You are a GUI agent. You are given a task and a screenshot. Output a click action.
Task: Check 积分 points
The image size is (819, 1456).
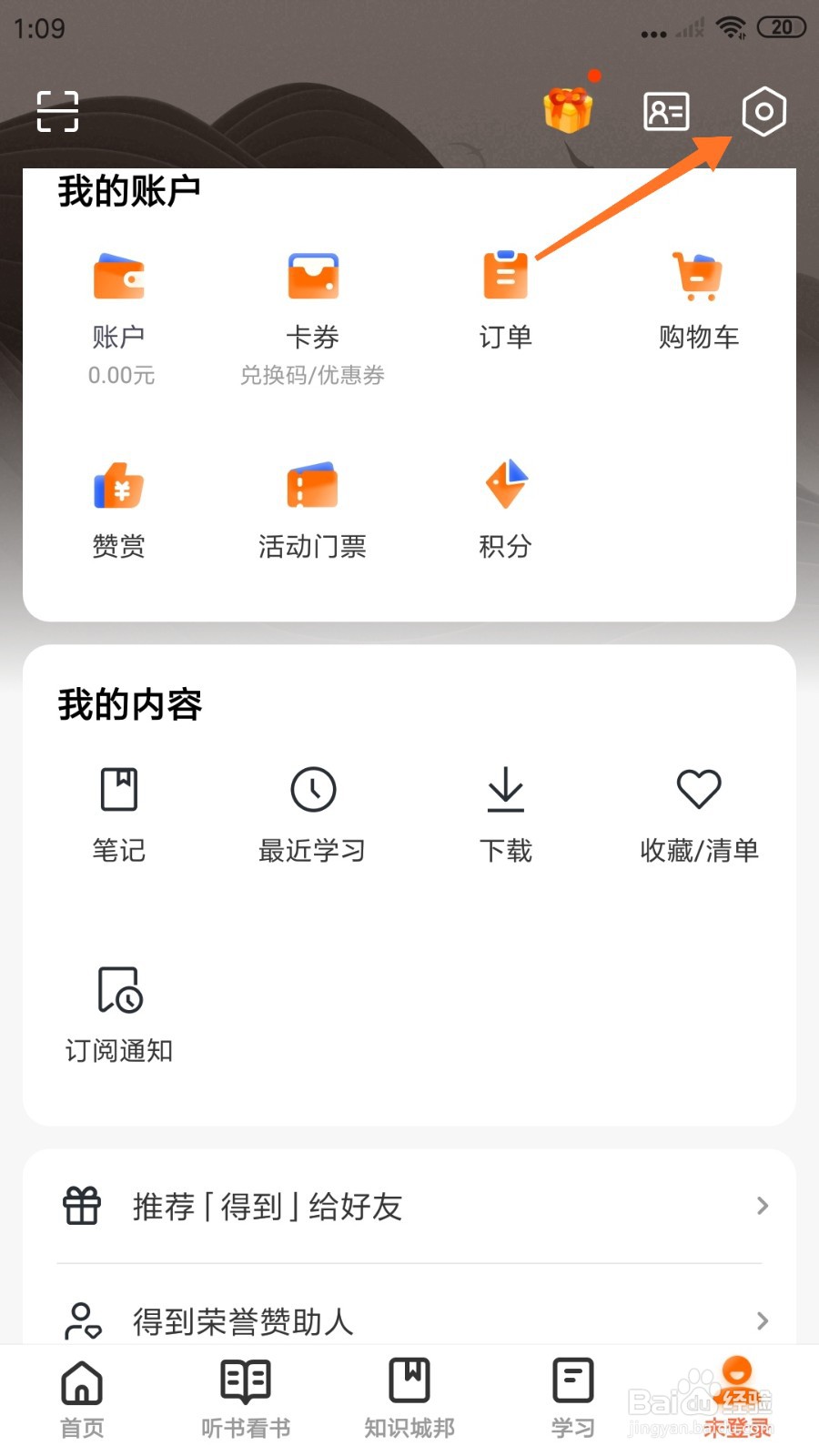pyautogui.click(x=505, y=510)
